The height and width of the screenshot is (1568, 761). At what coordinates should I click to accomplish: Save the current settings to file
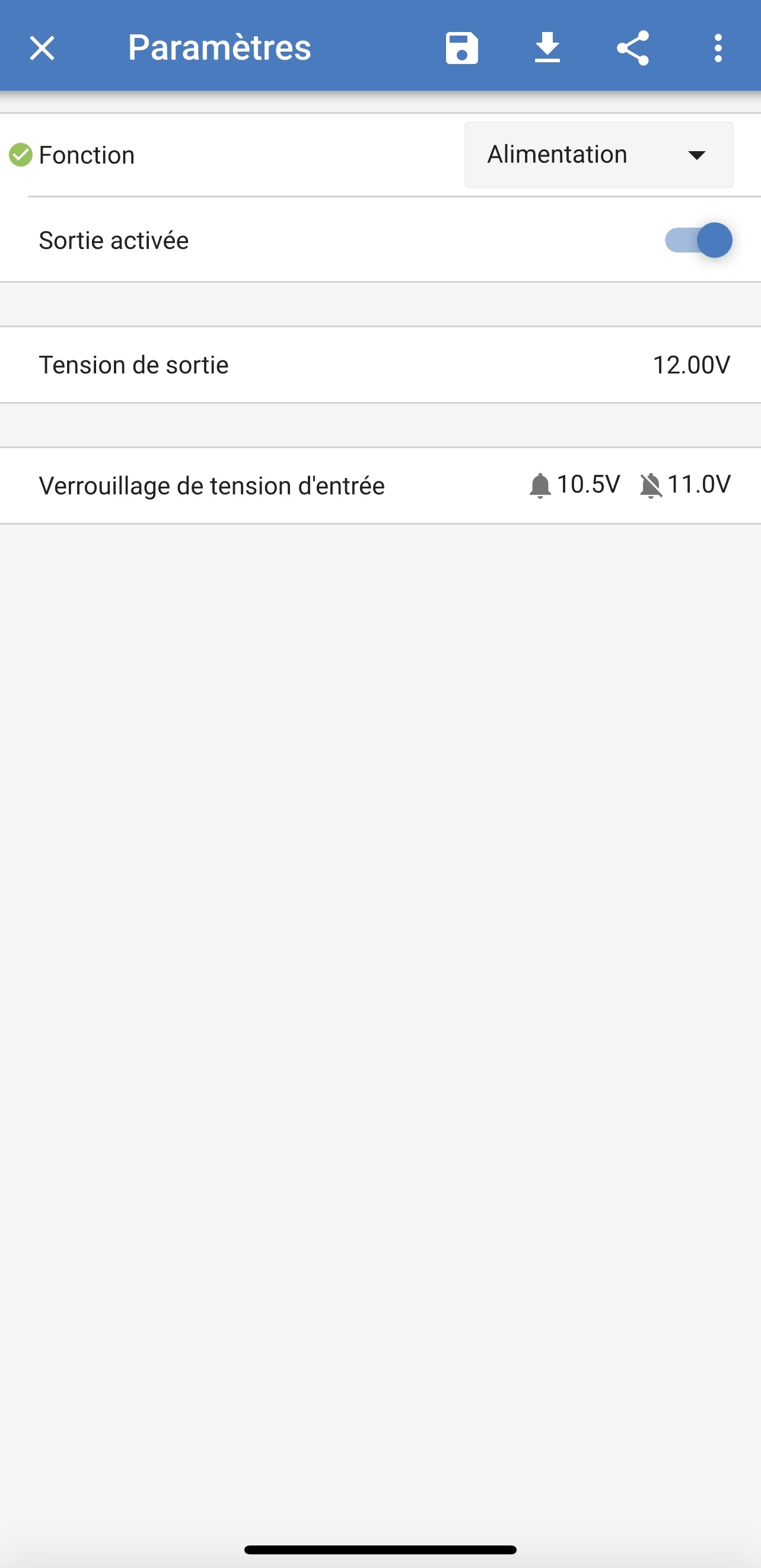[461, 48]
